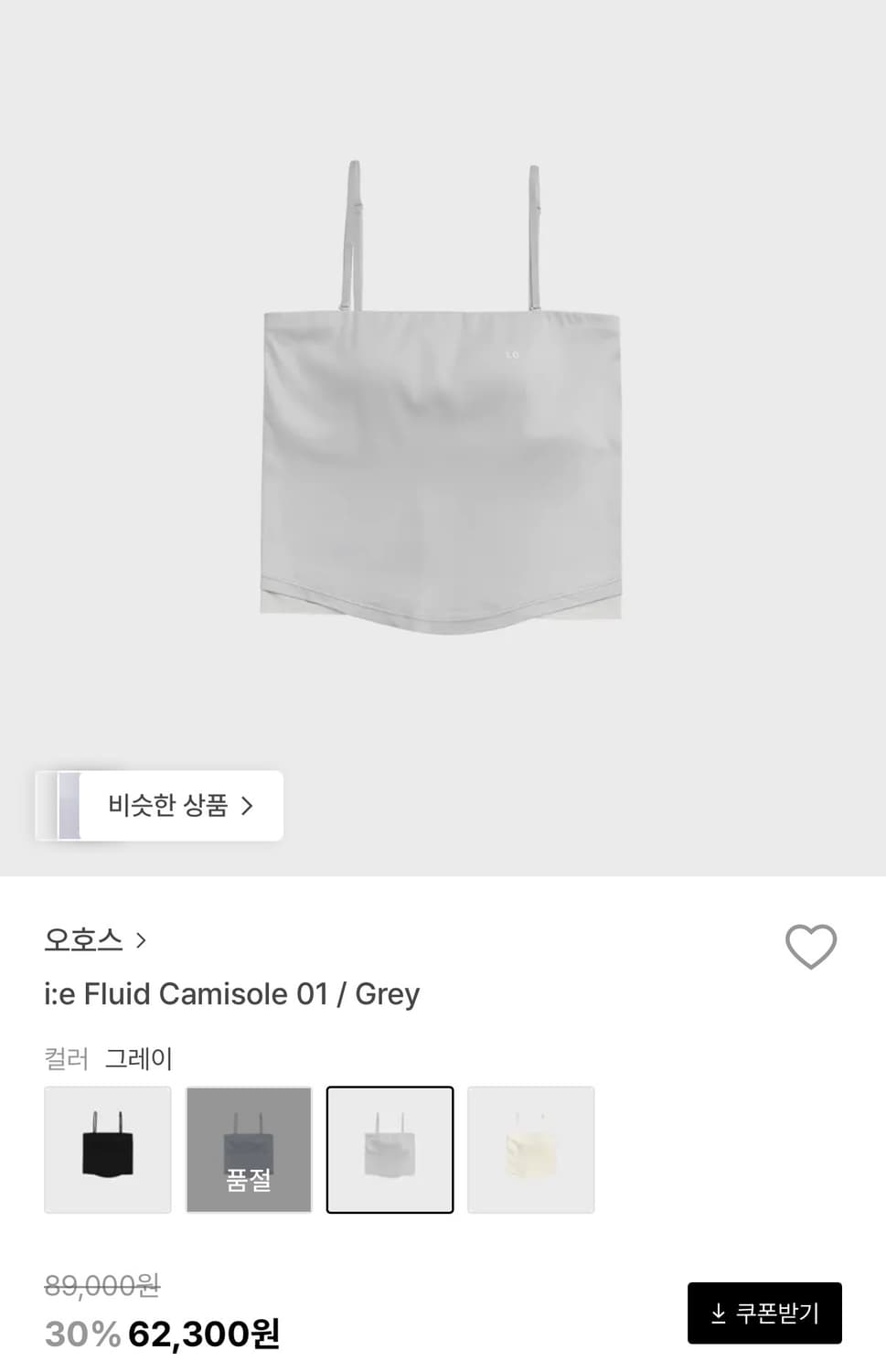The width and height of the screenshot is (886, 1372).
Task: Click the discounted price 62,300원
Action: tap(202, 1335)
